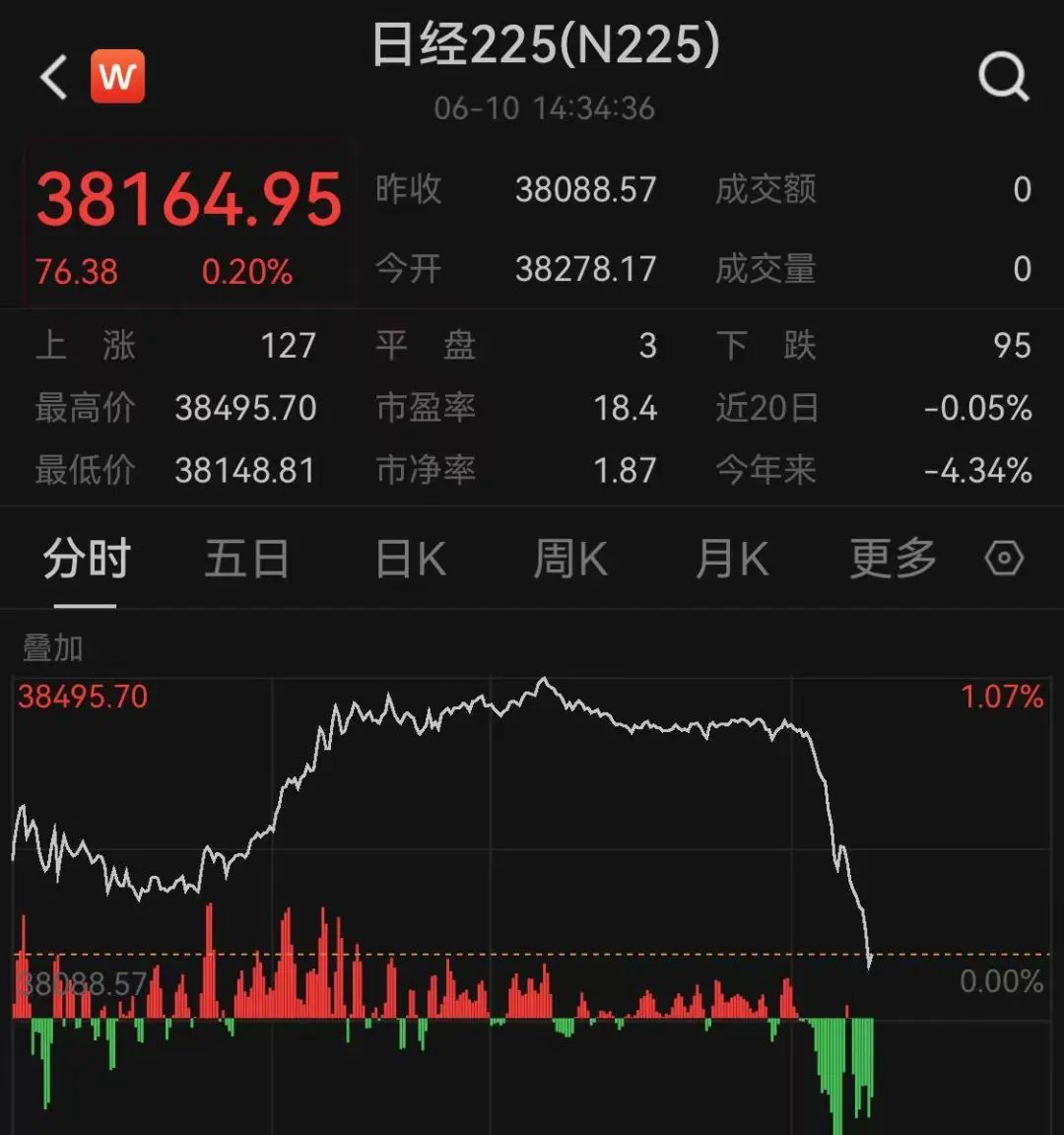Switch to the 五日 tab

(246, 560)
